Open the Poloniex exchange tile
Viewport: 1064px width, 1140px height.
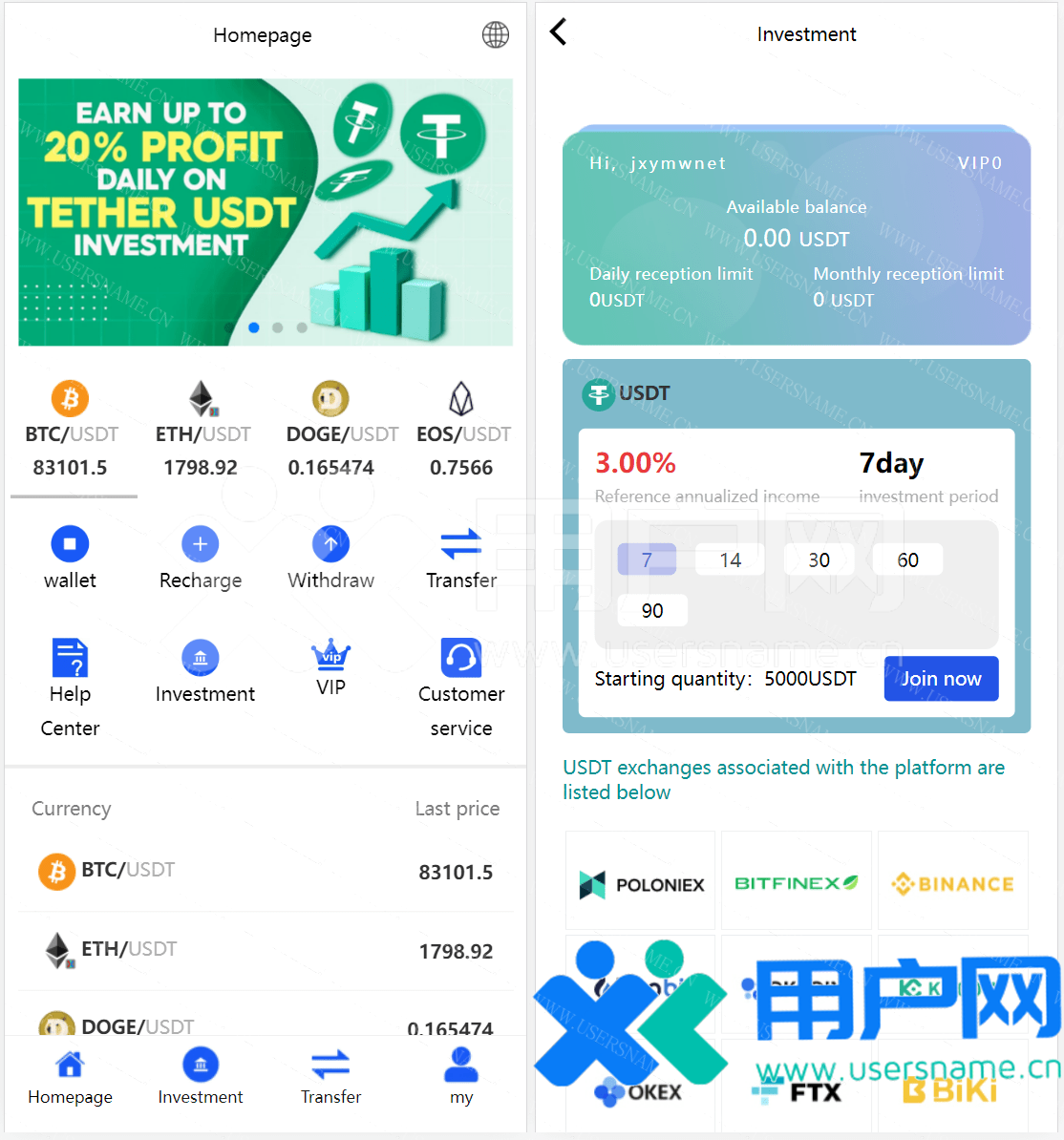pyautogui.click(x=641, y=883)
